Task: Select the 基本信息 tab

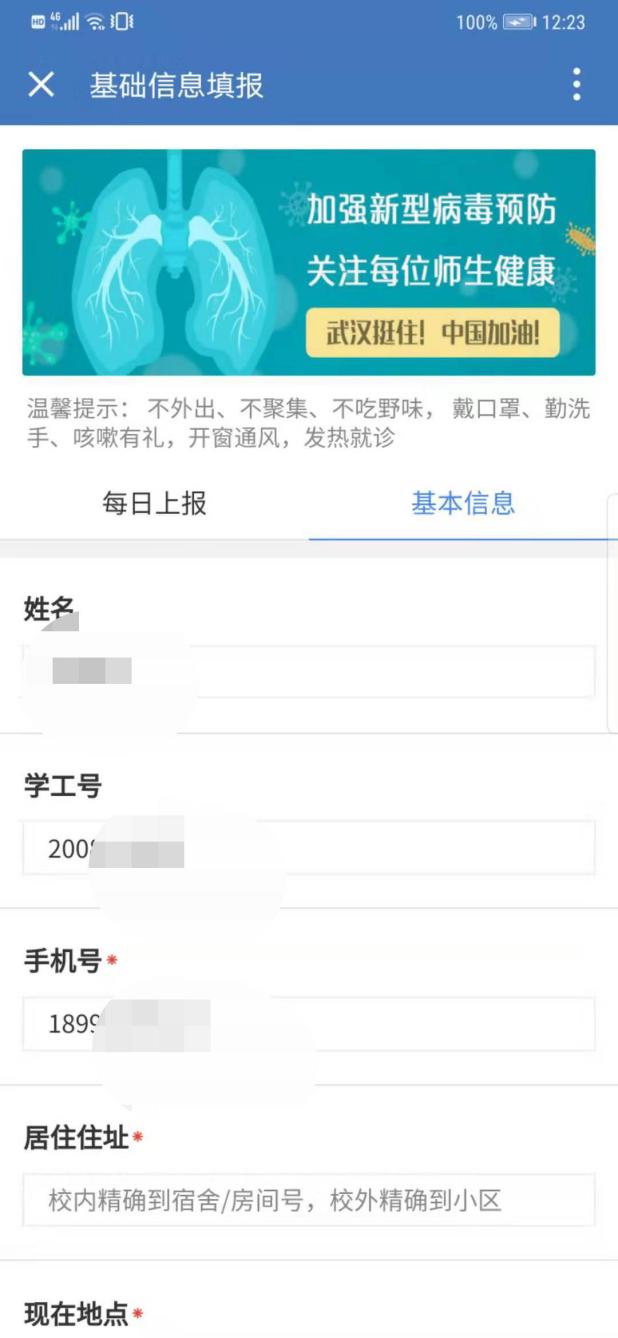Action: click(x=463, y=503)
